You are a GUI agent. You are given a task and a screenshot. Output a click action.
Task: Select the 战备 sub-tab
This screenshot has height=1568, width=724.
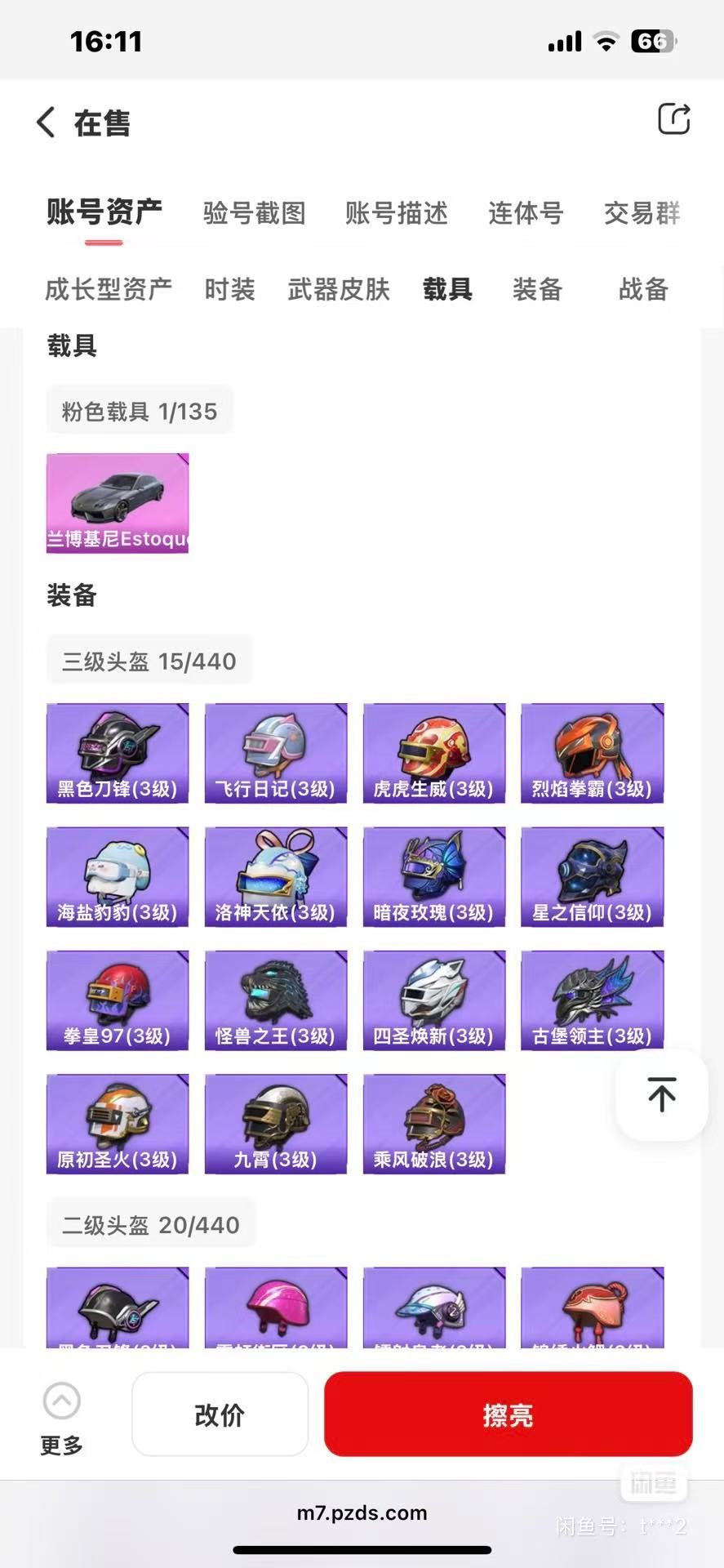643,289
